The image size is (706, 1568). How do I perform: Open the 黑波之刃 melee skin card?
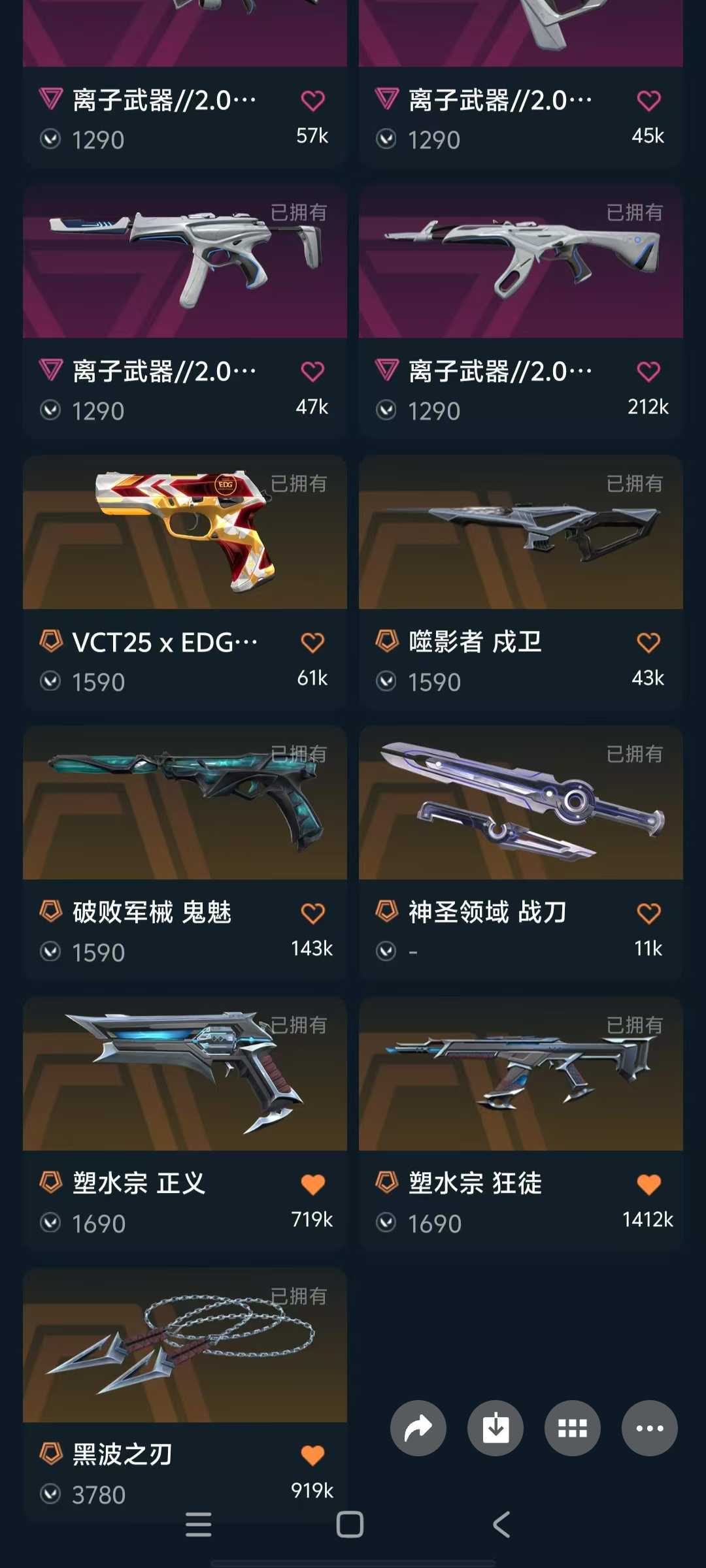(x=185, y=1392)
